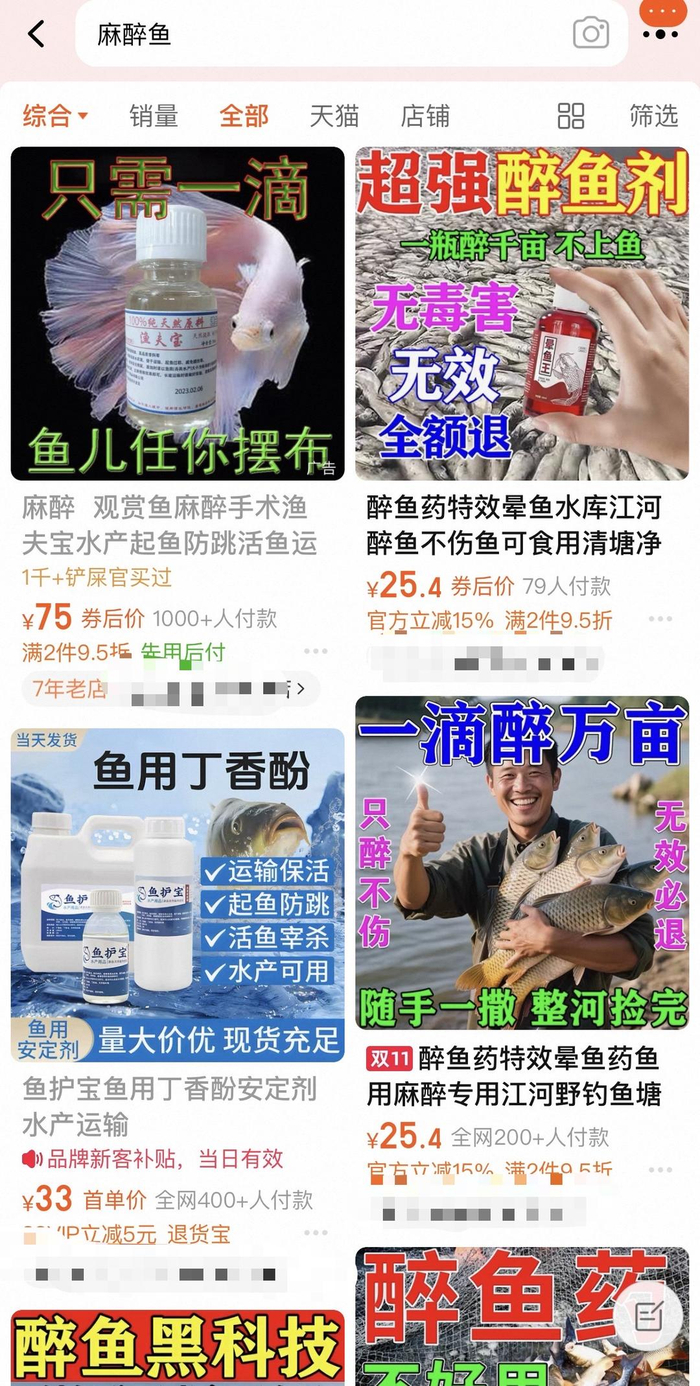Select the 全部 tab
Viewport: 700px width, 1386px height.
coord(244,116)
